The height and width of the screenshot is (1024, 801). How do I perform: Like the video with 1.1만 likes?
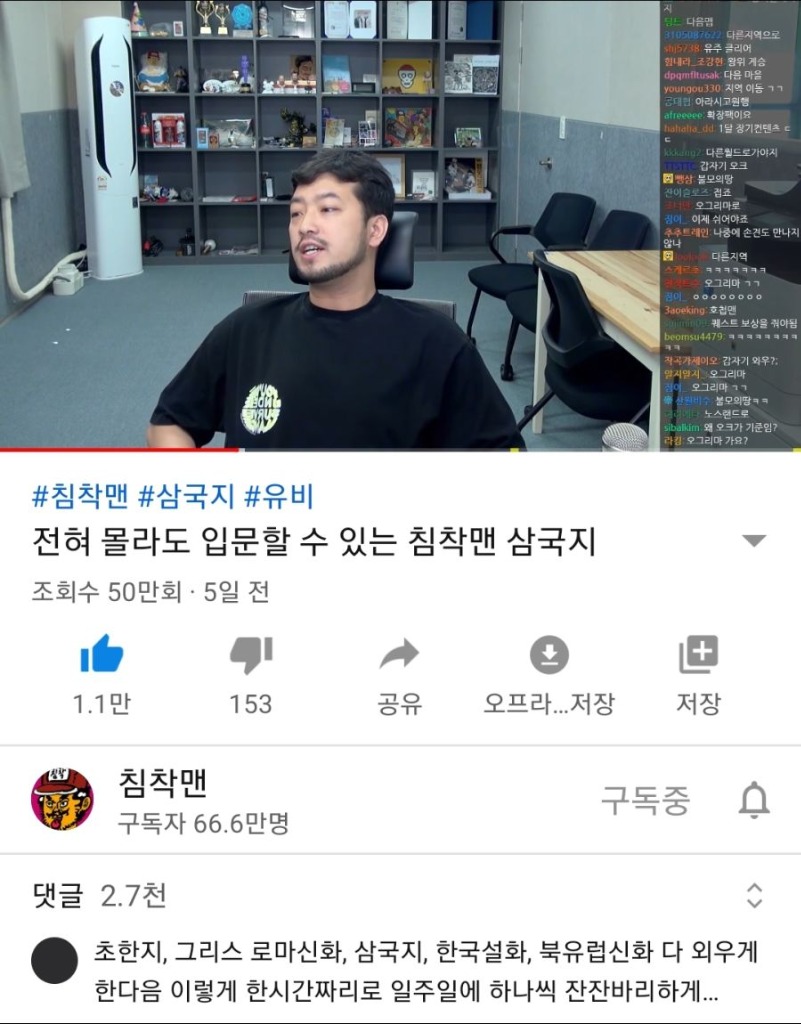[101, 657]
